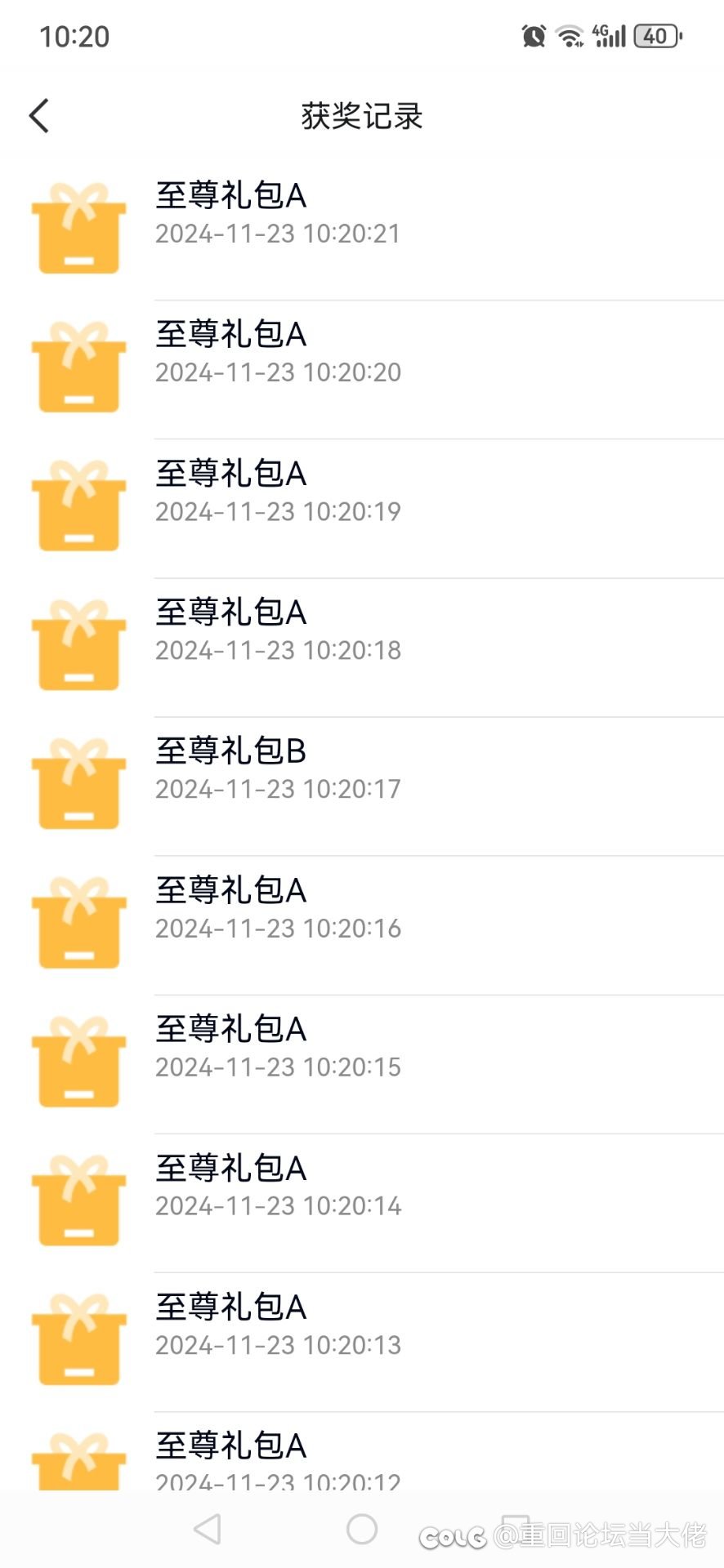Tap the system back triangle button
Screen dimensions: 724x1568
click(208, 1529)
